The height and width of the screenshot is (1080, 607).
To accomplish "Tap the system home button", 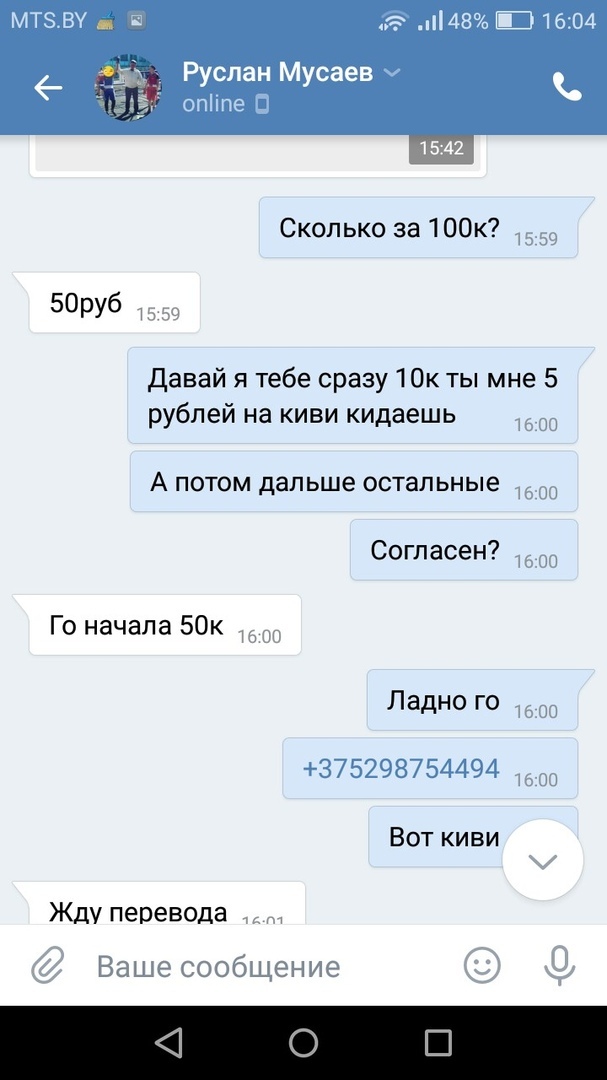I will (x=303, y=1043).
